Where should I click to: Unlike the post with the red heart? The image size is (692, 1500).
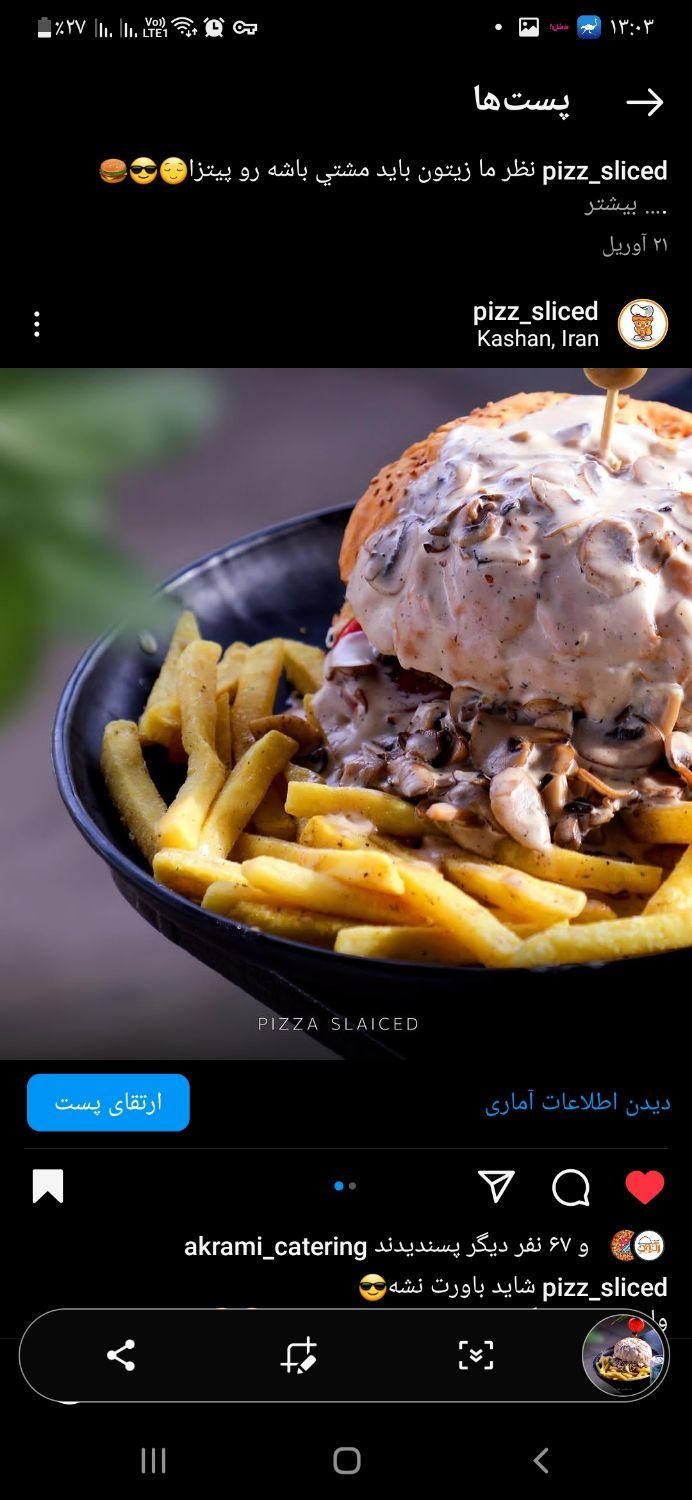pyautogui.click(x=644, y=1187)
